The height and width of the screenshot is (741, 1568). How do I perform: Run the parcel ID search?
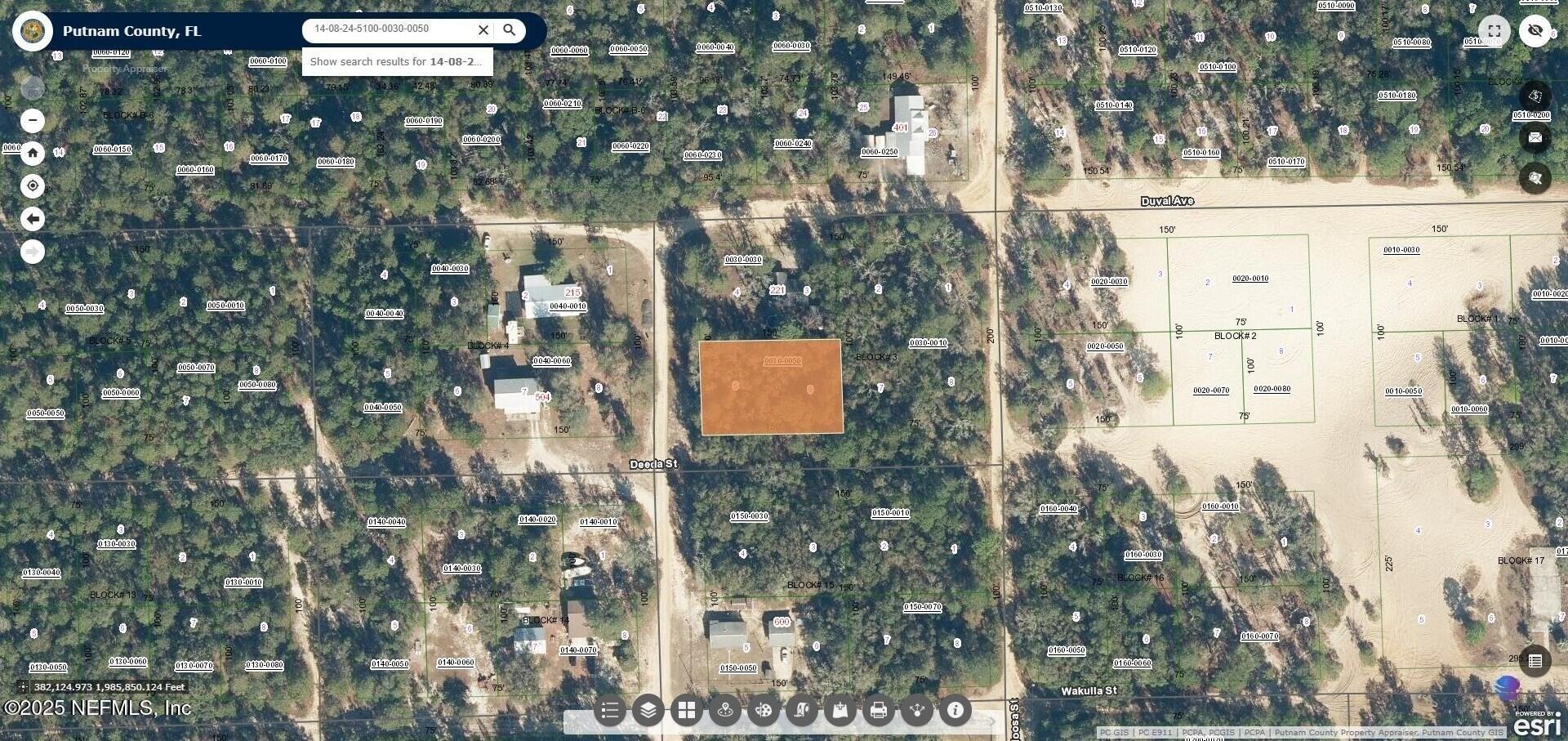tap(510, 30)
